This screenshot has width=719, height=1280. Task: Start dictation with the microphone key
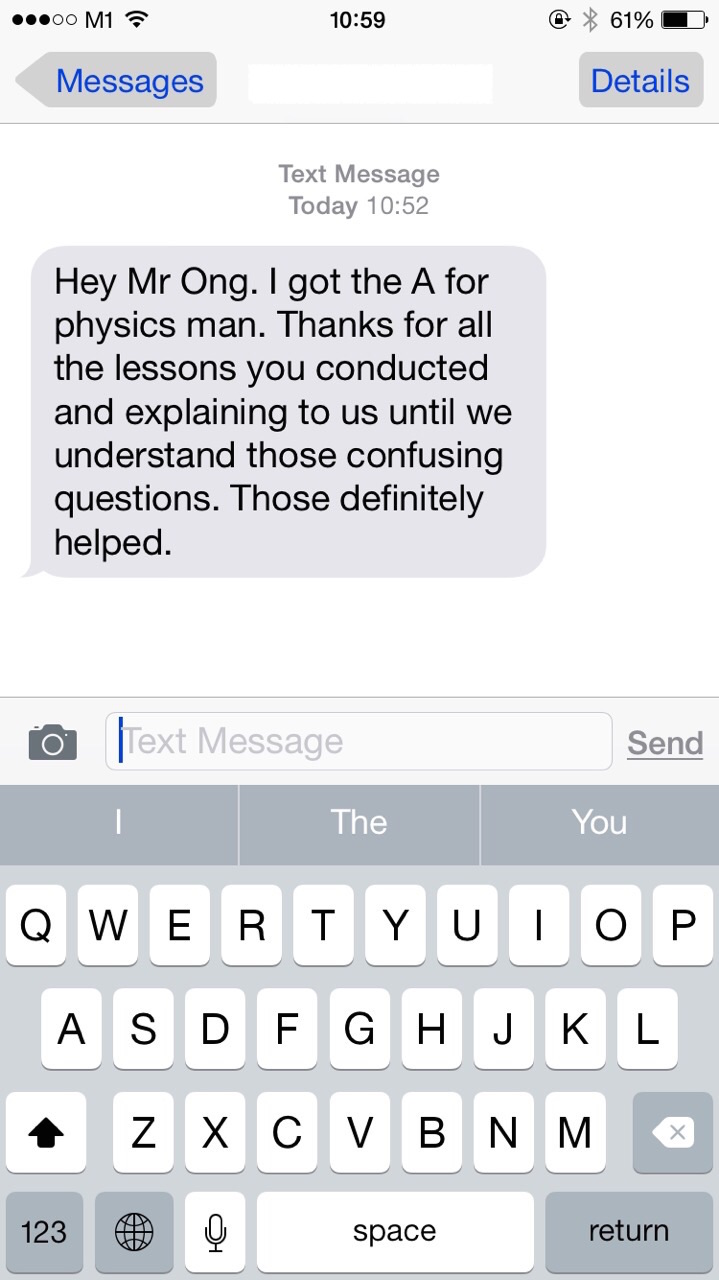[214, 1231]
